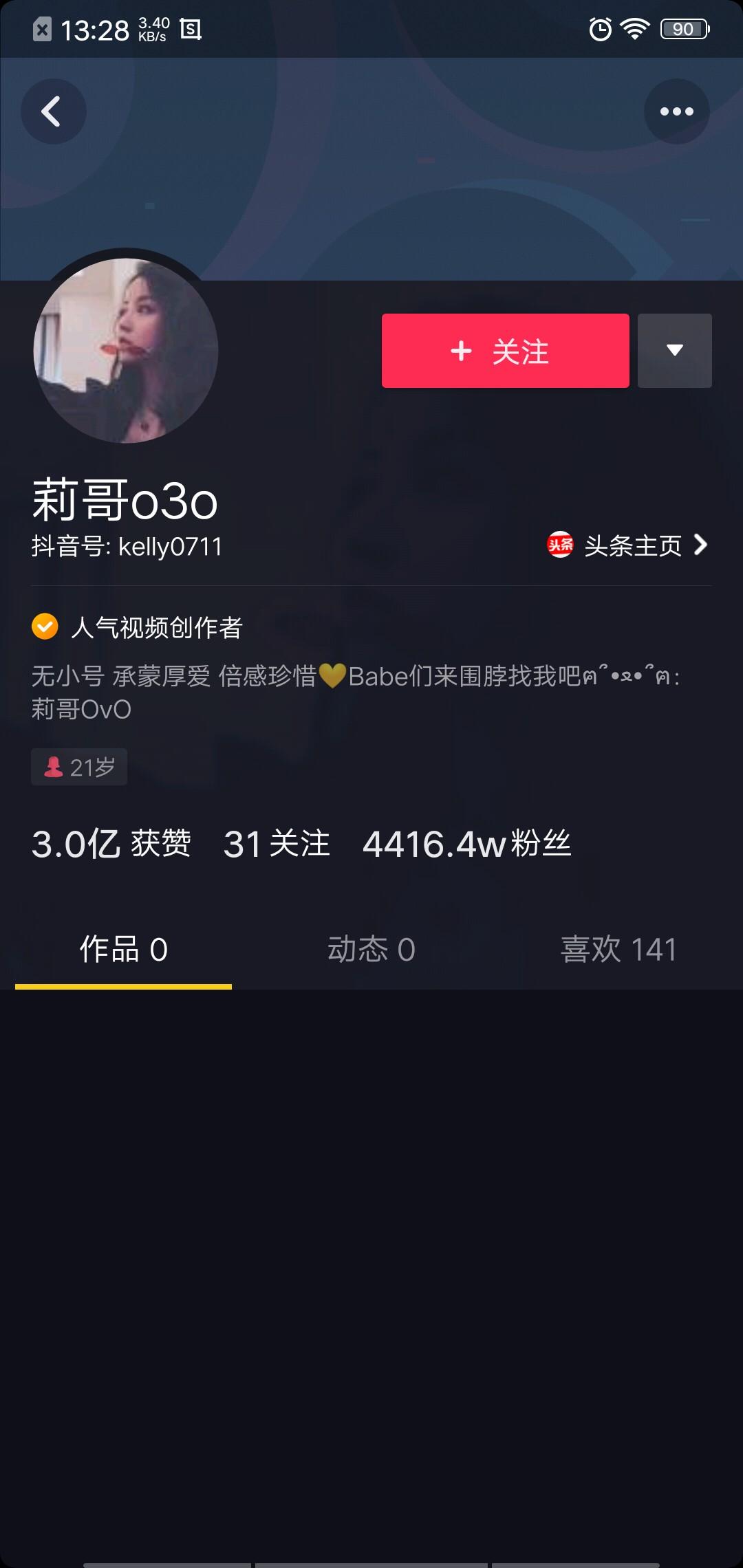Image resolution: width=743 pixels, height=1568 pixels.
Task: Select the 作品 tab
Action: [124, 949]
